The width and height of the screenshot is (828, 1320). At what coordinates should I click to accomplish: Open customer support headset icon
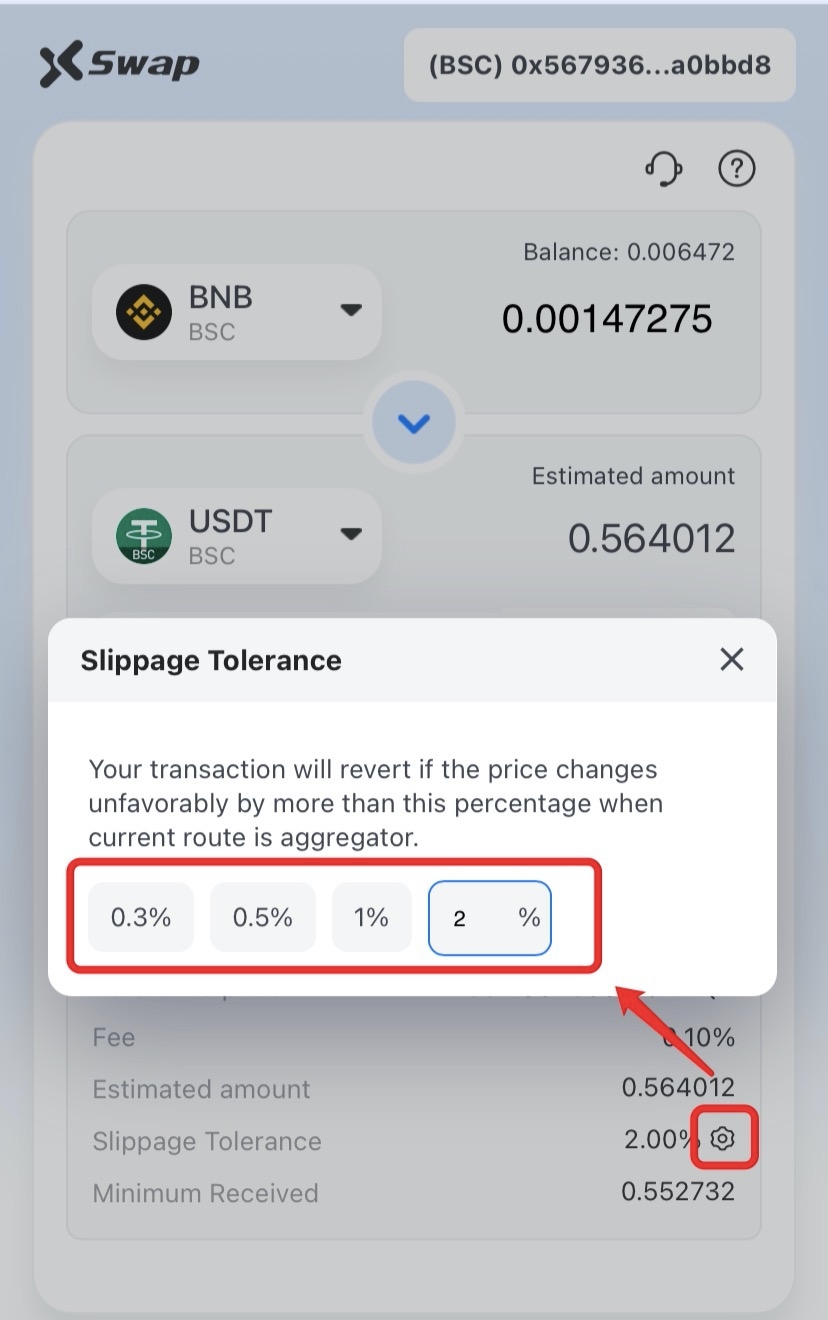[663, 169]
